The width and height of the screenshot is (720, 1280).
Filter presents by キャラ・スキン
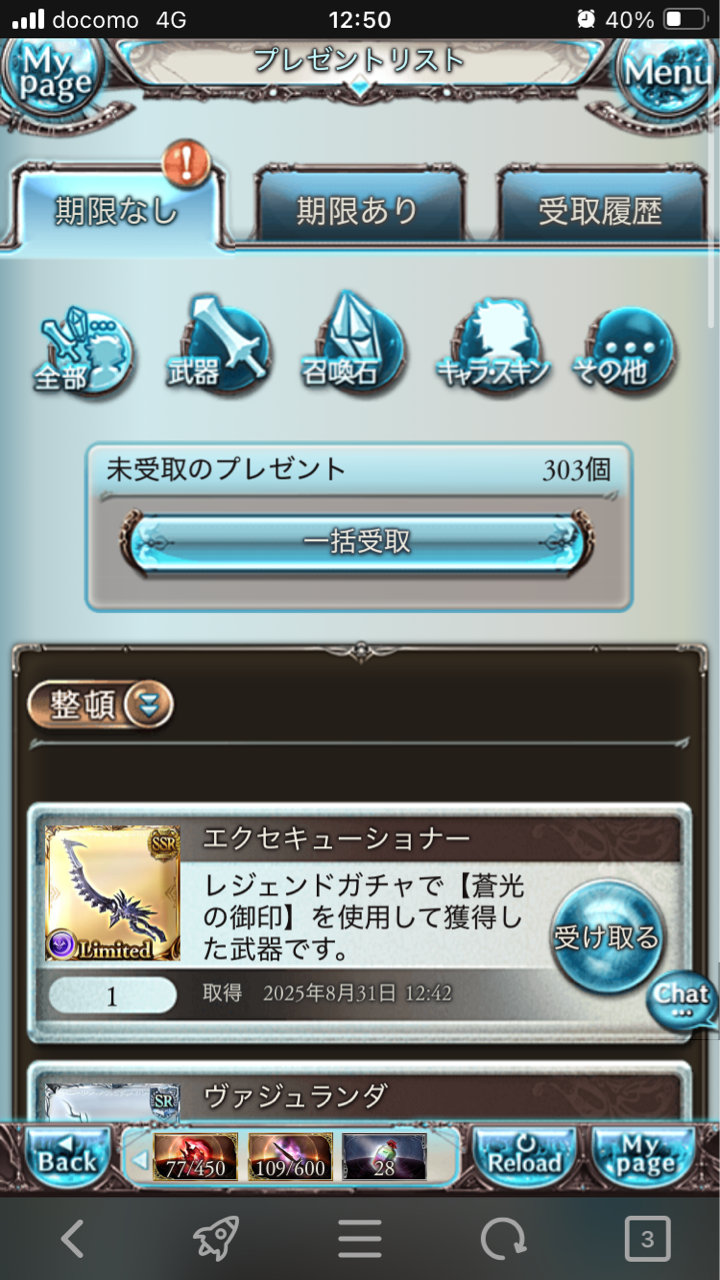pos(494,350)
